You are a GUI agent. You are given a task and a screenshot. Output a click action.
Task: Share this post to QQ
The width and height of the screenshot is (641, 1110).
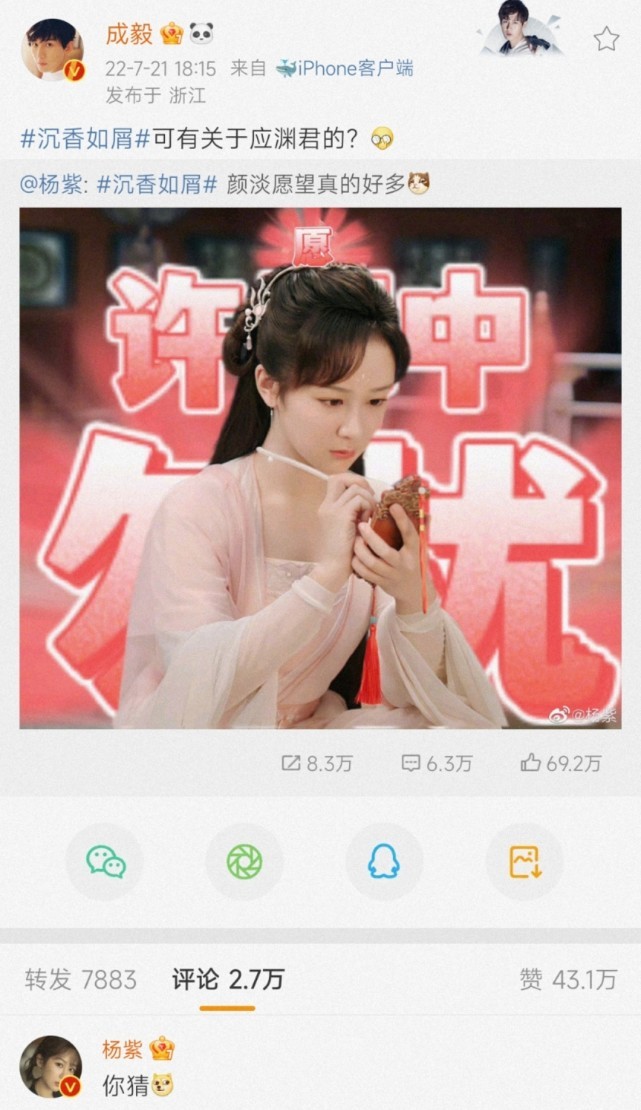pyautogui.click(x=384, y=861)
